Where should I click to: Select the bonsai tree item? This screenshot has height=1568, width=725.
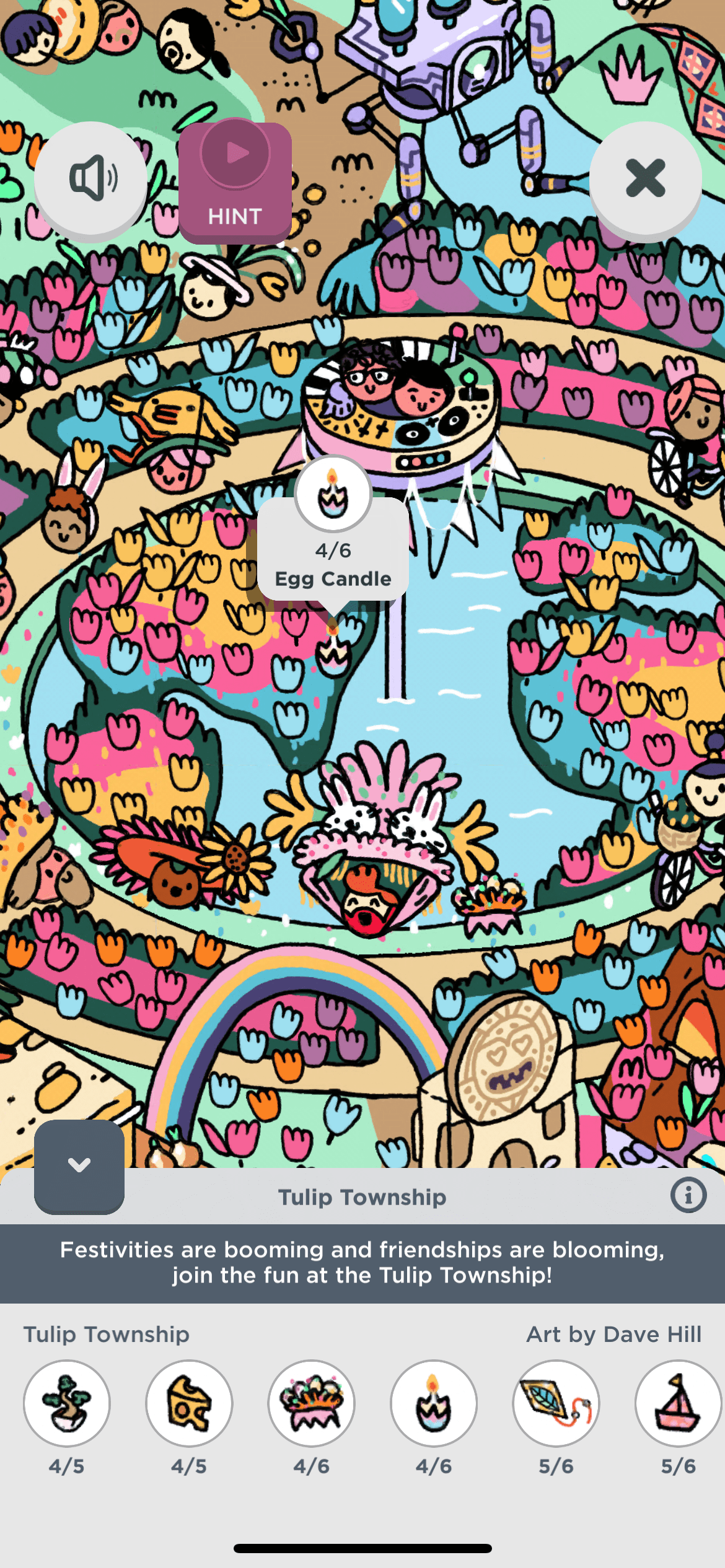pos(67,1403)
